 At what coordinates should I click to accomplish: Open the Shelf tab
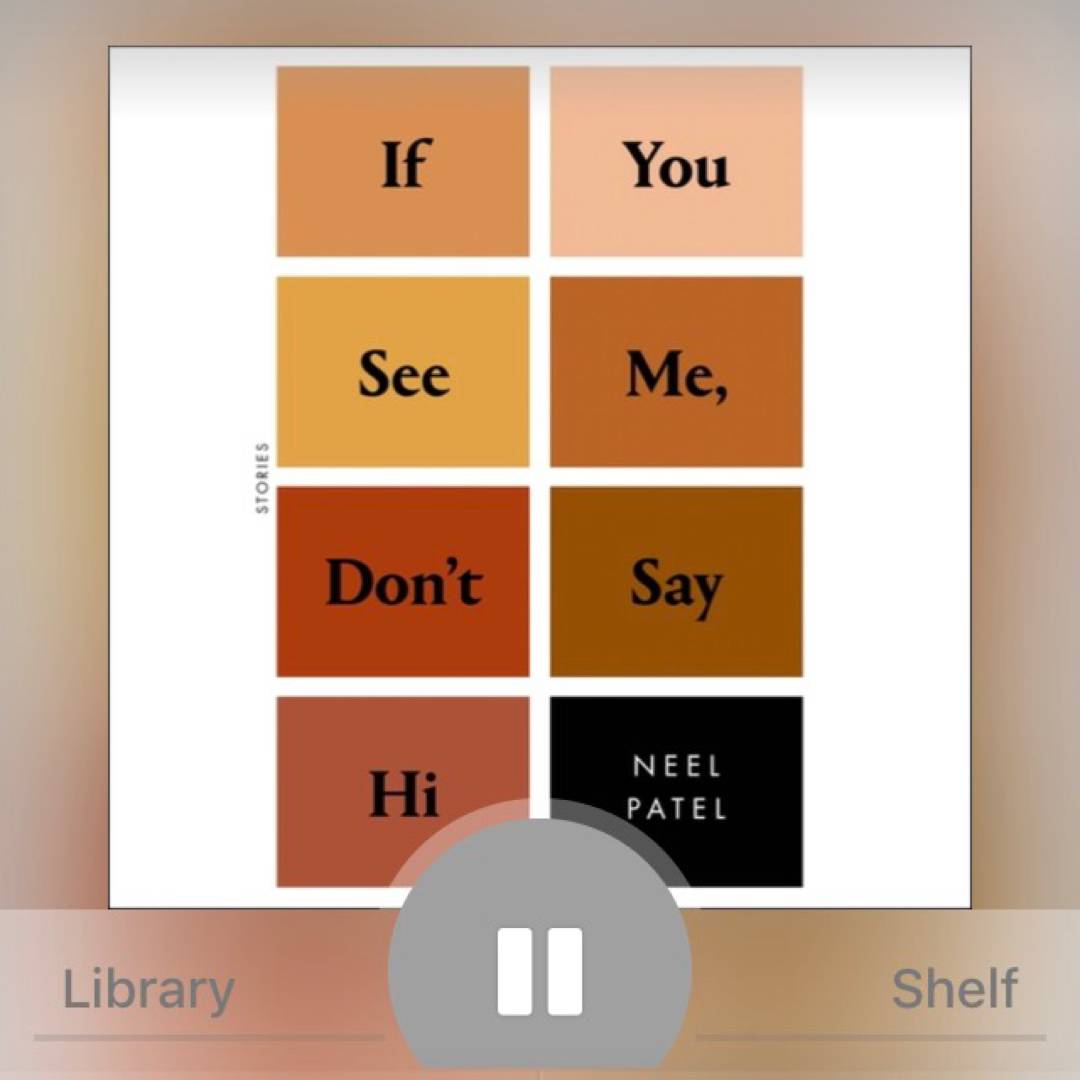tap(954, 990)
